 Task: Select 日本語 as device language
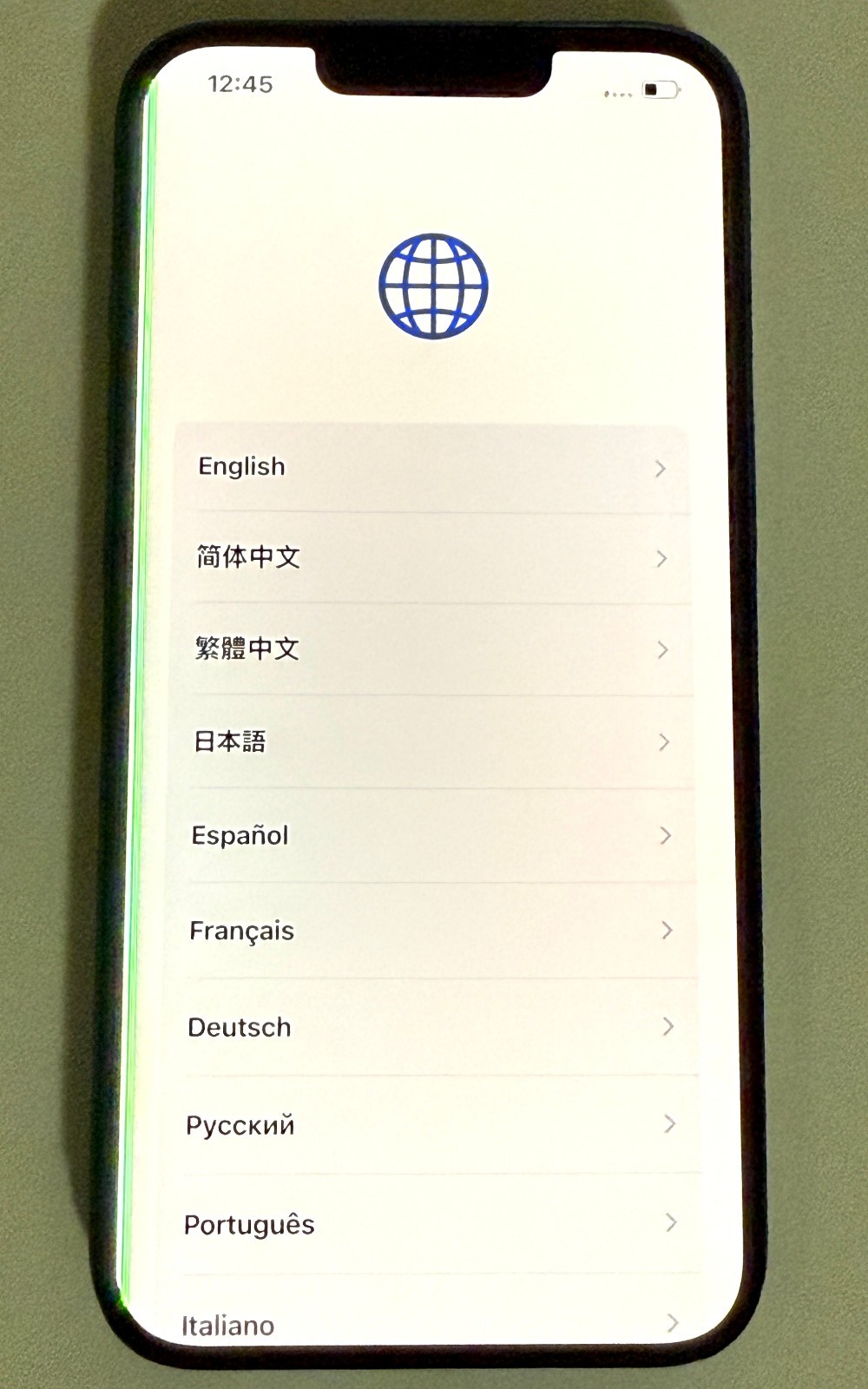430,741
